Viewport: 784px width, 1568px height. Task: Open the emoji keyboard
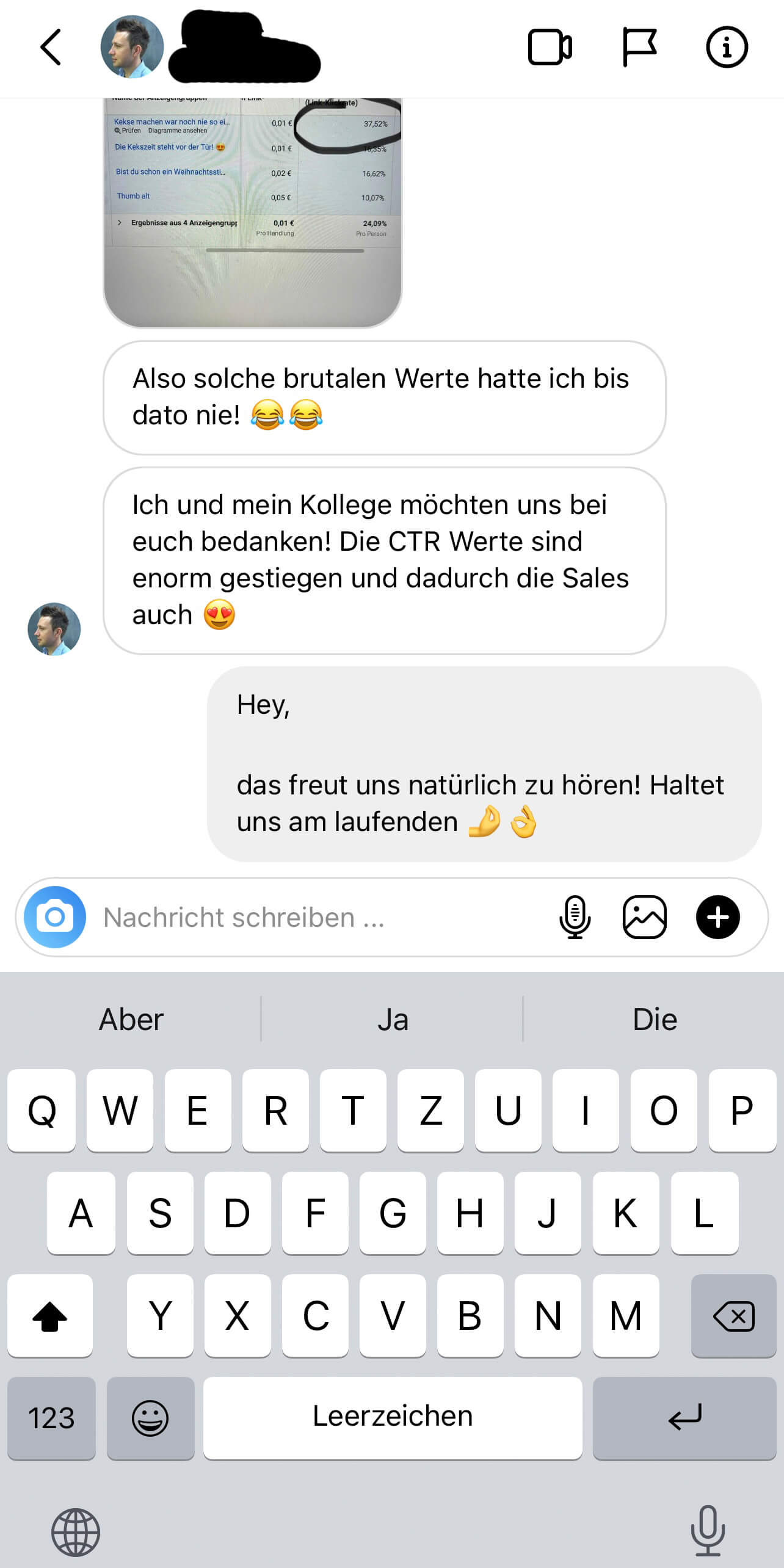pos(150,1418)
